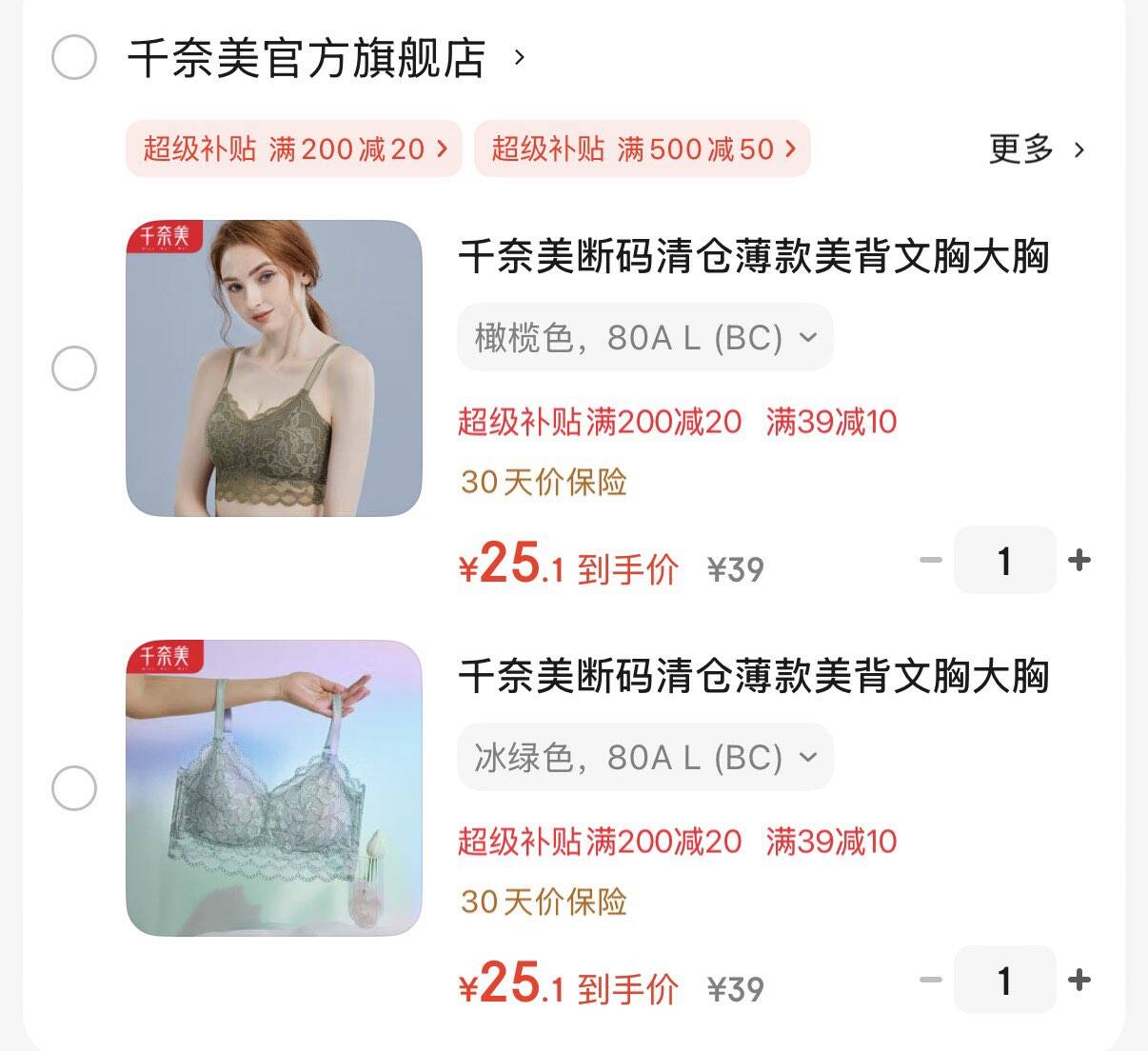Open the 千奈美官方旗舰店 store page
The height and width of the screenshot is (1051, 1148).
[307, 58]
